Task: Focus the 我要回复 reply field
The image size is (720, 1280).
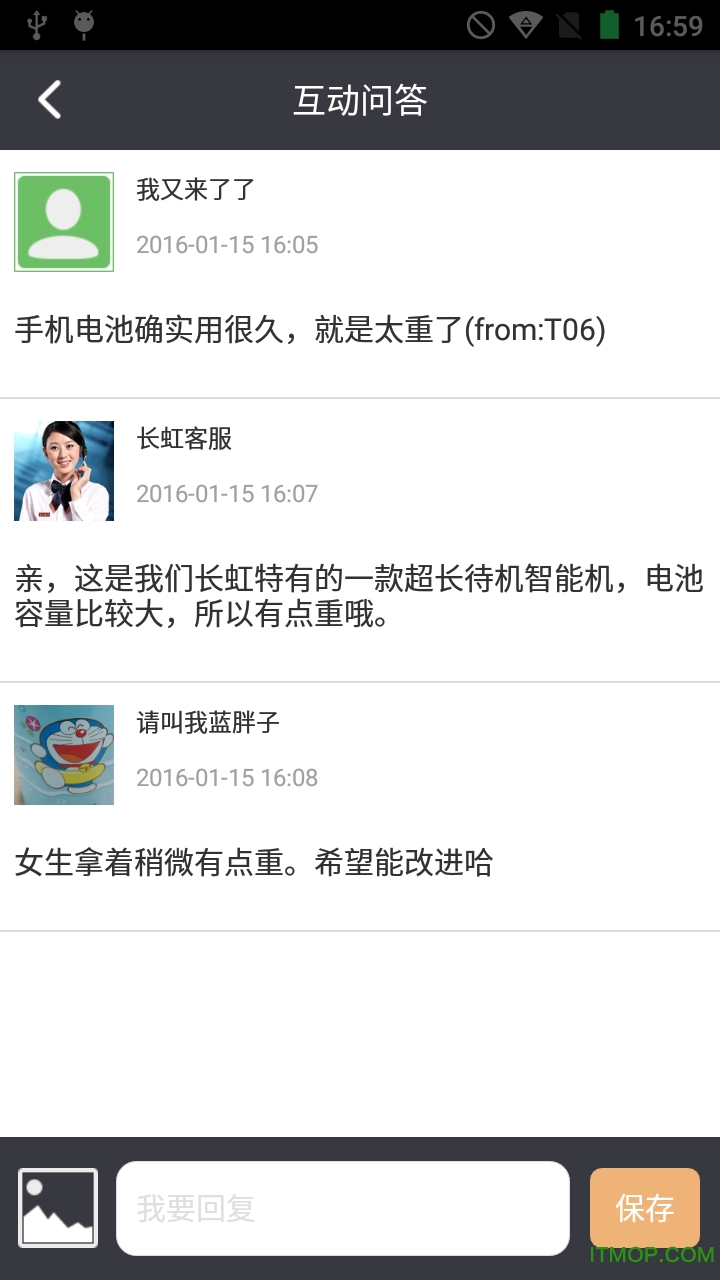Action: [x=342, y=1208]
